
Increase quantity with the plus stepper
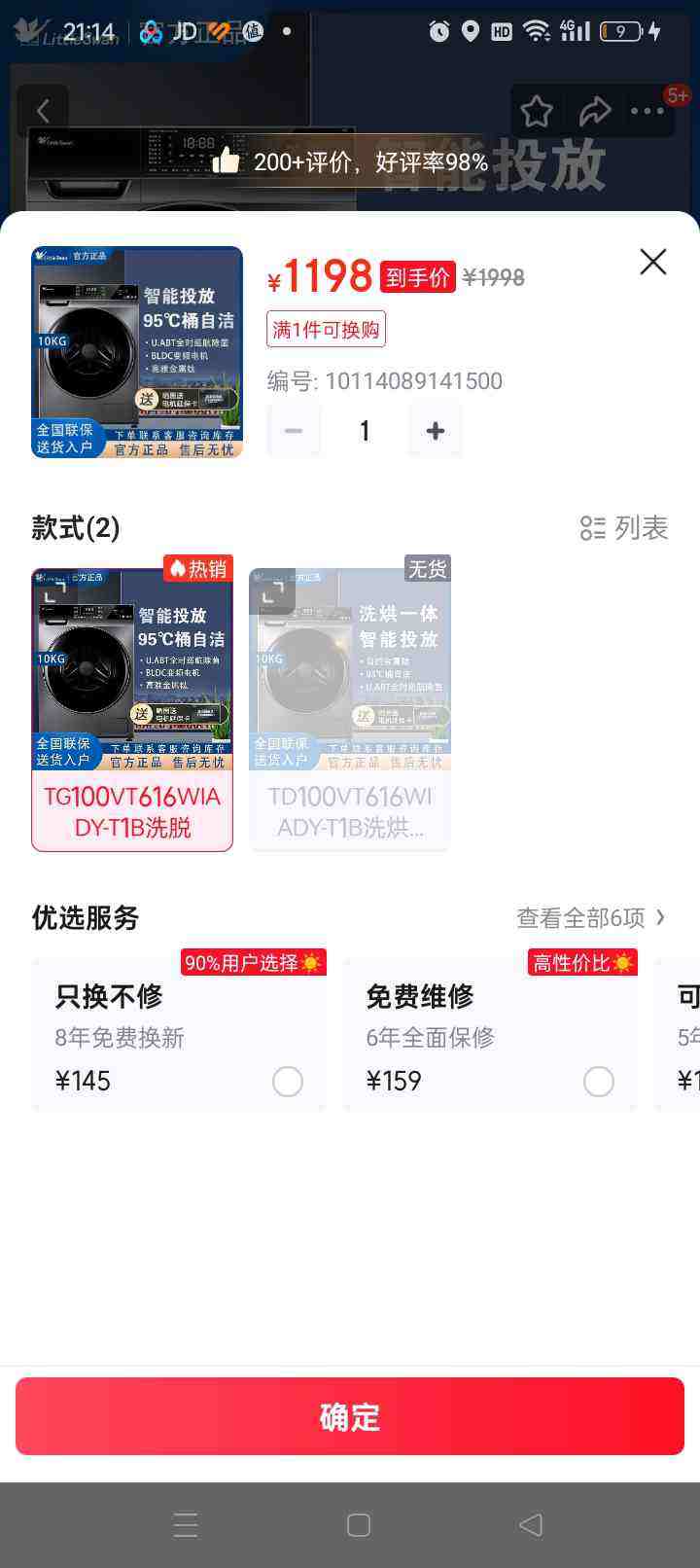[435, 429]
